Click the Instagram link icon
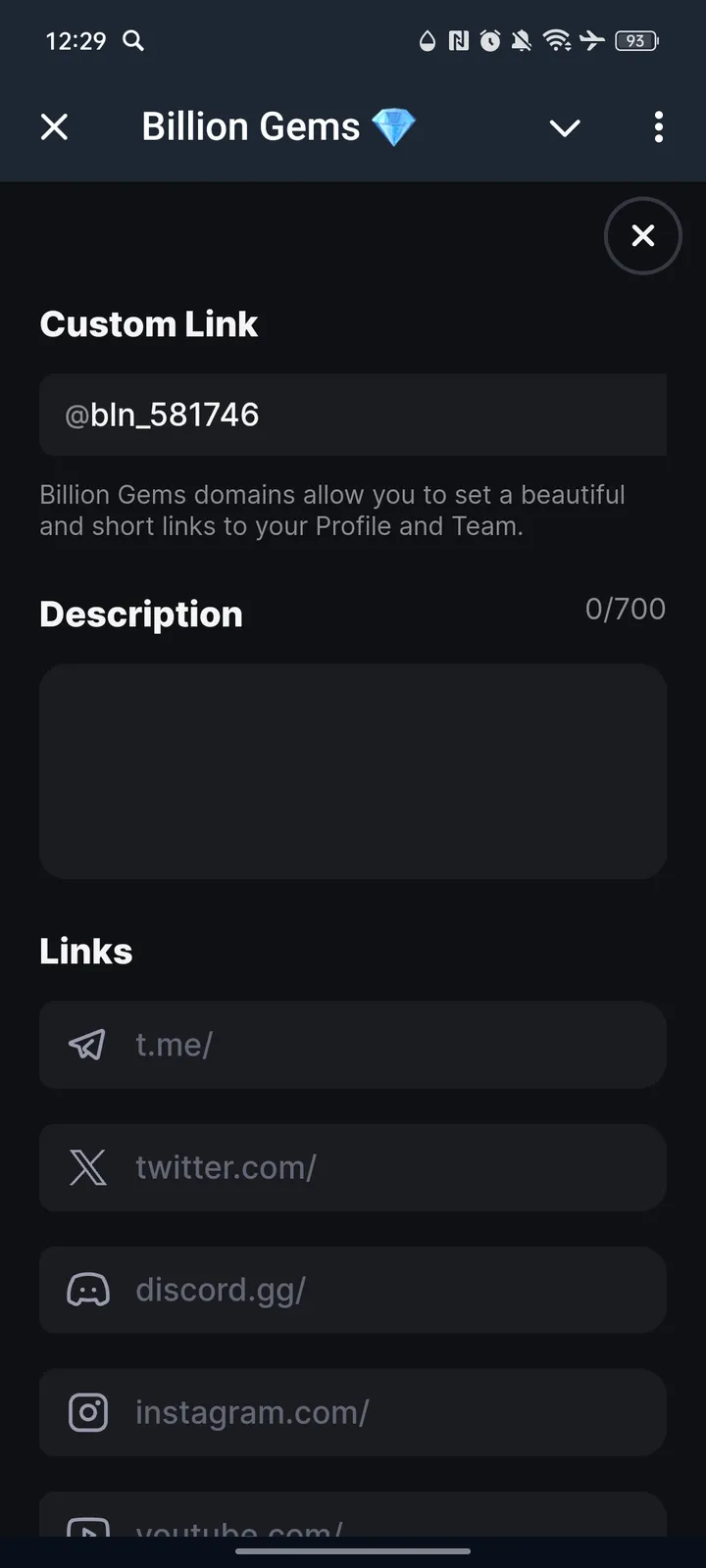Viewport: 706px width, 1568px height. [87, 1412]
